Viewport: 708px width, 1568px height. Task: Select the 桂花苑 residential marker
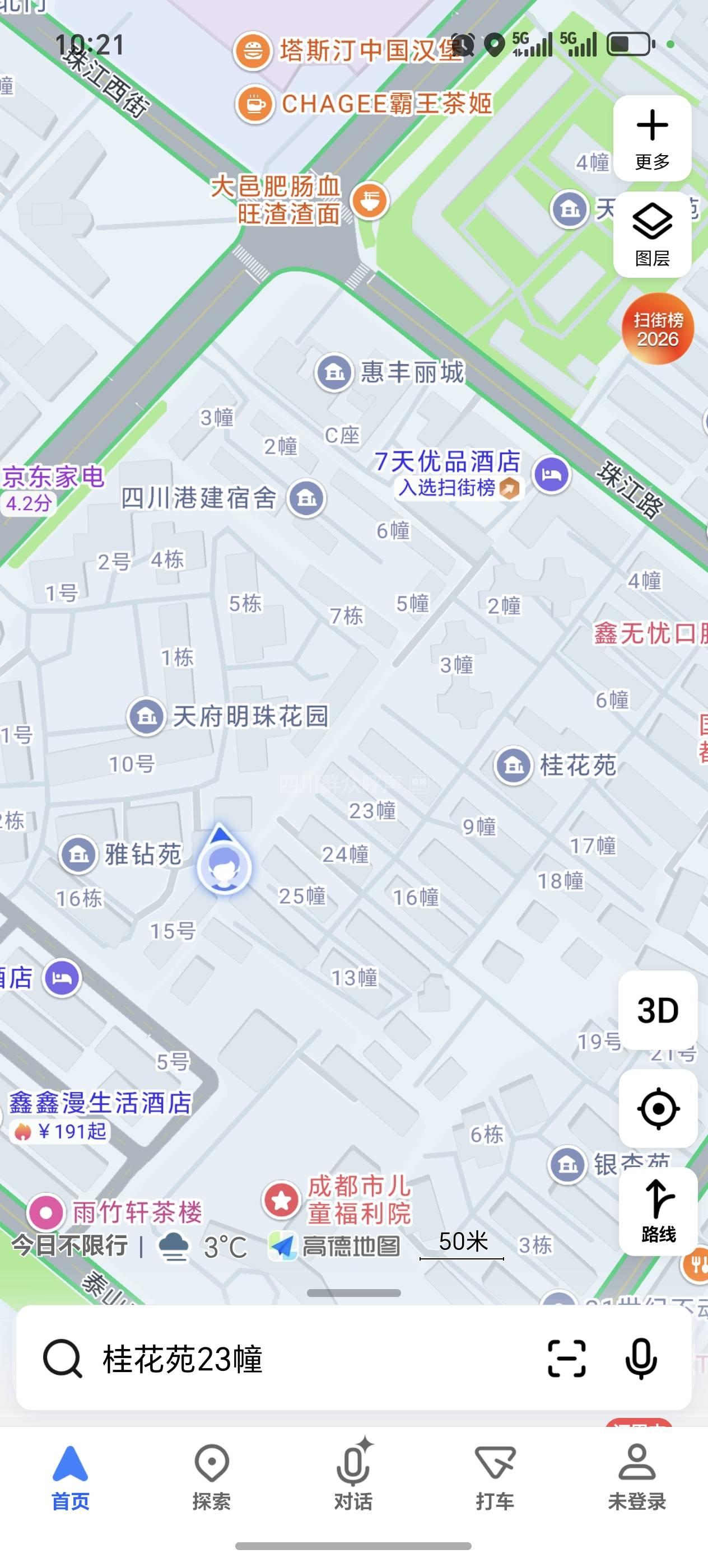click(514, 765)
